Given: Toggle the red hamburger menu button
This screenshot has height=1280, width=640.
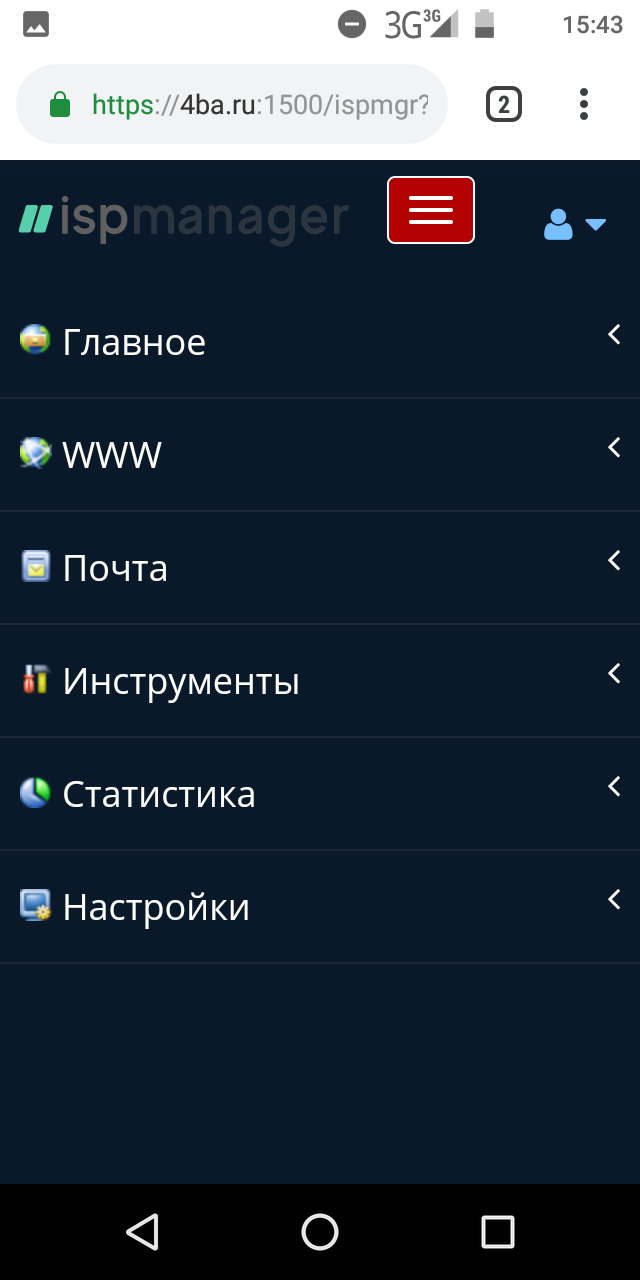Looking at the screenshot, I should tap(431, 210).
